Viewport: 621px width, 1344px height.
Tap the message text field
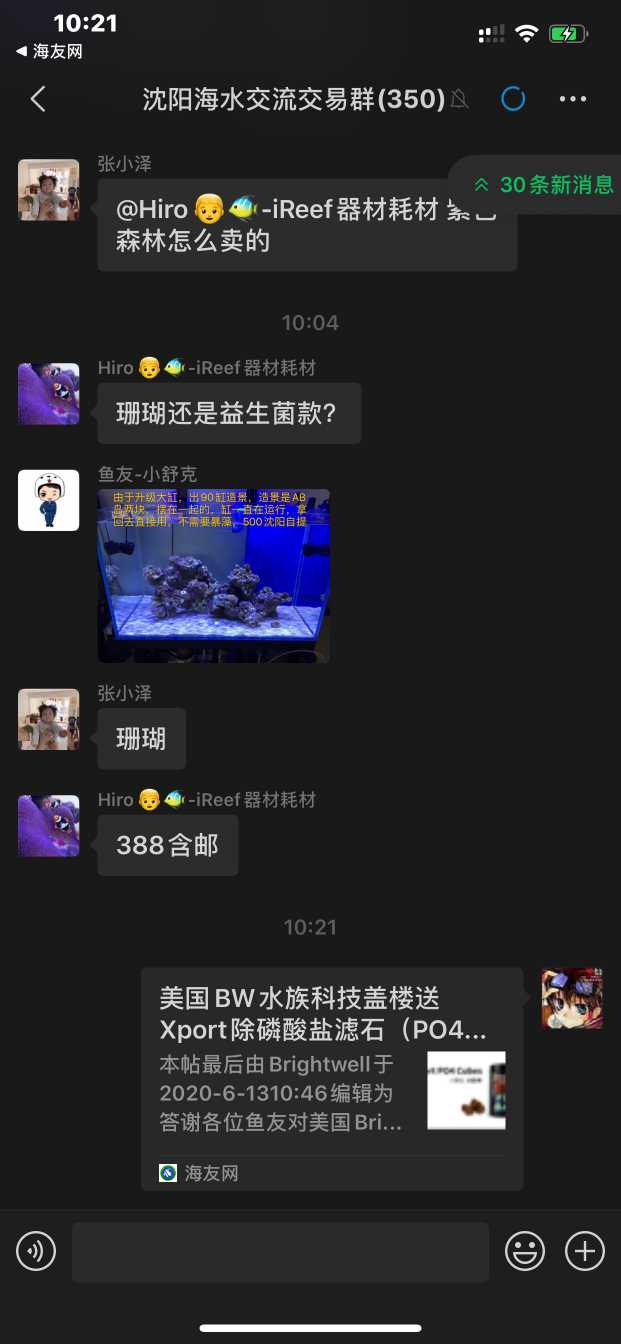pyautogui.click(x=280, y=1251)
